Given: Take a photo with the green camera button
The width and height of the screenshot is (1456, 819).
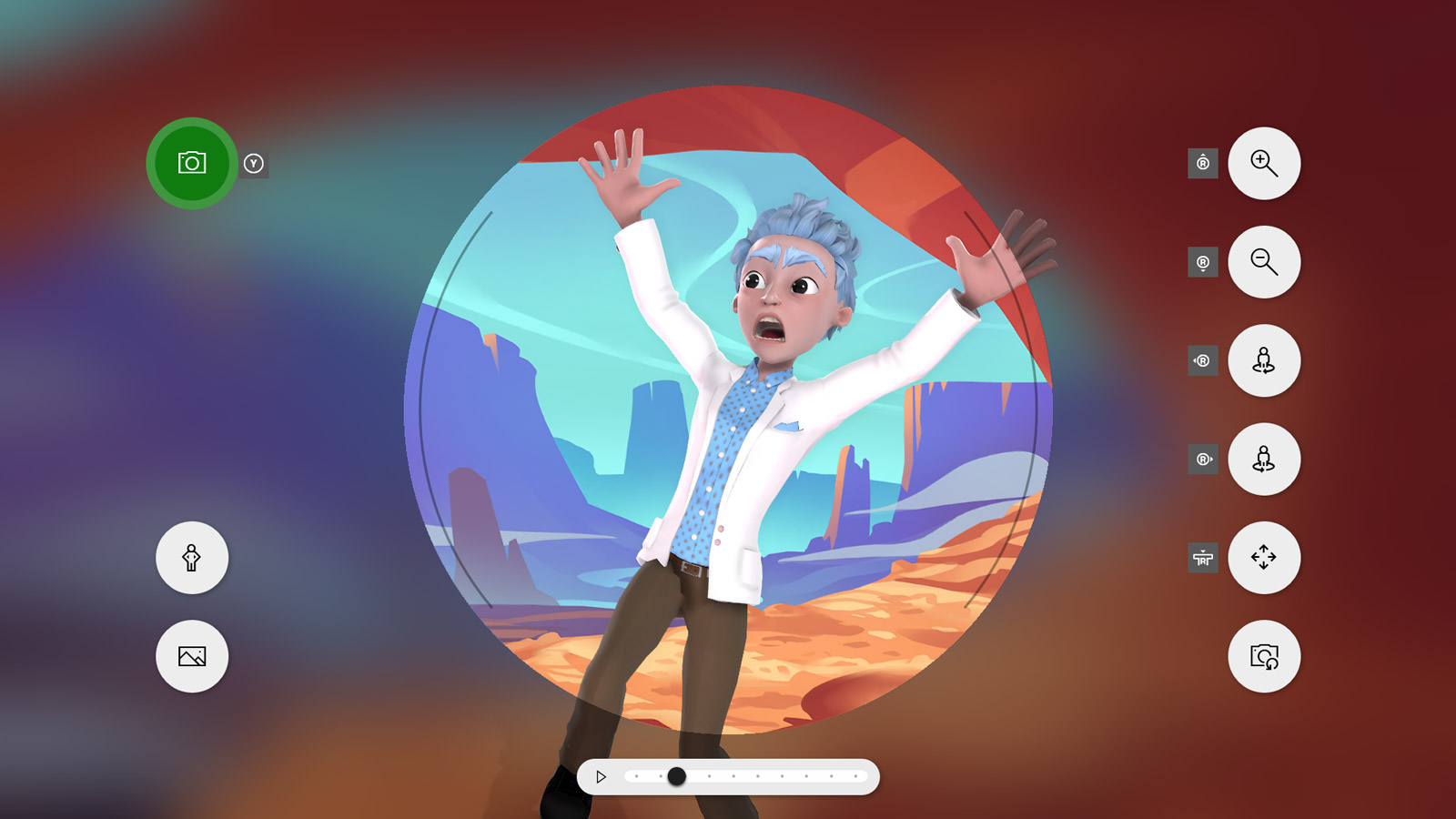Looking at the screenshot, I should pyautogui.click(x=192, y=164).
